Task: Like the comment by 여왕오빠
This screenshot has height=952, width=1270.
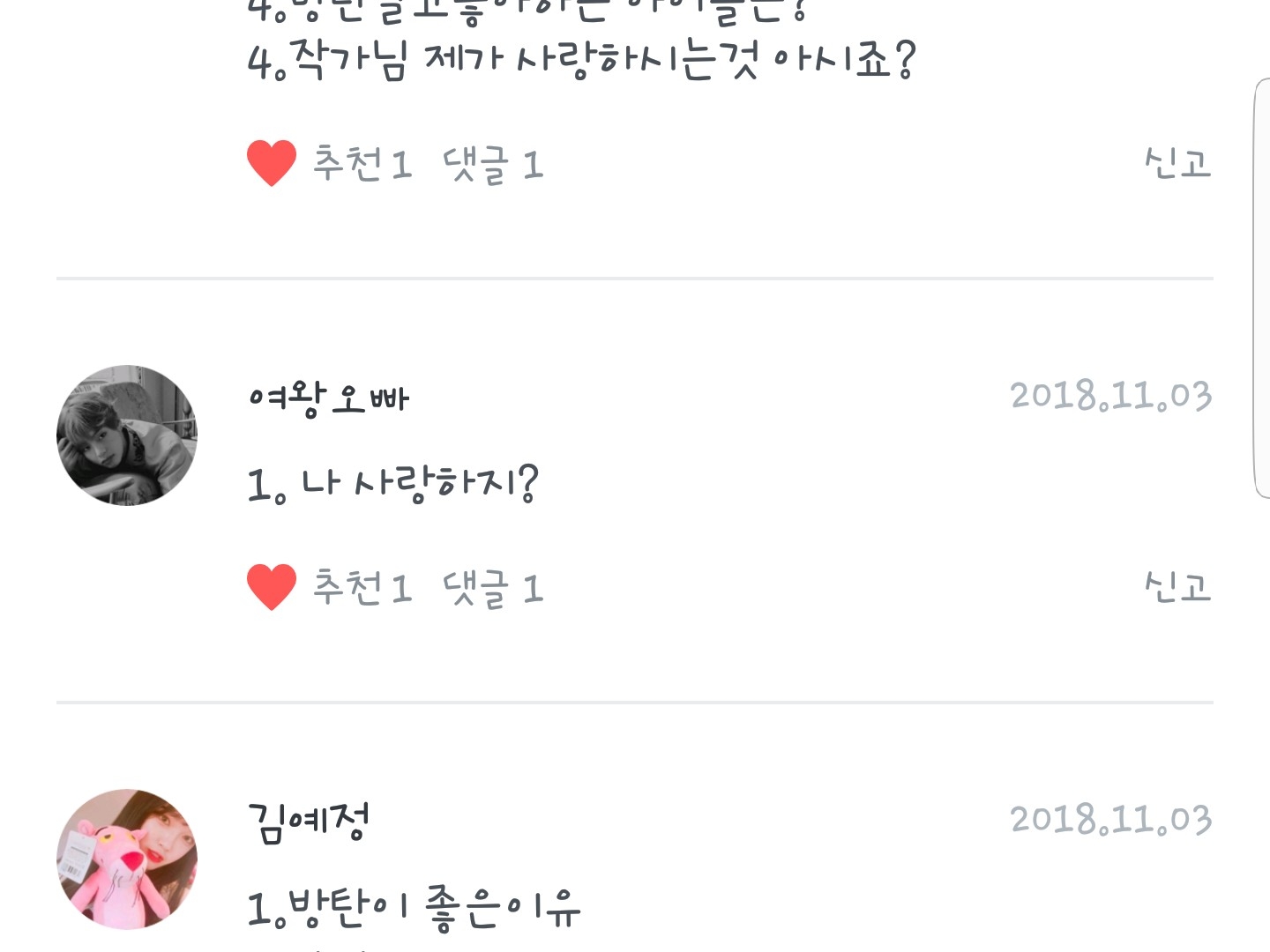Action: [272, 588]
